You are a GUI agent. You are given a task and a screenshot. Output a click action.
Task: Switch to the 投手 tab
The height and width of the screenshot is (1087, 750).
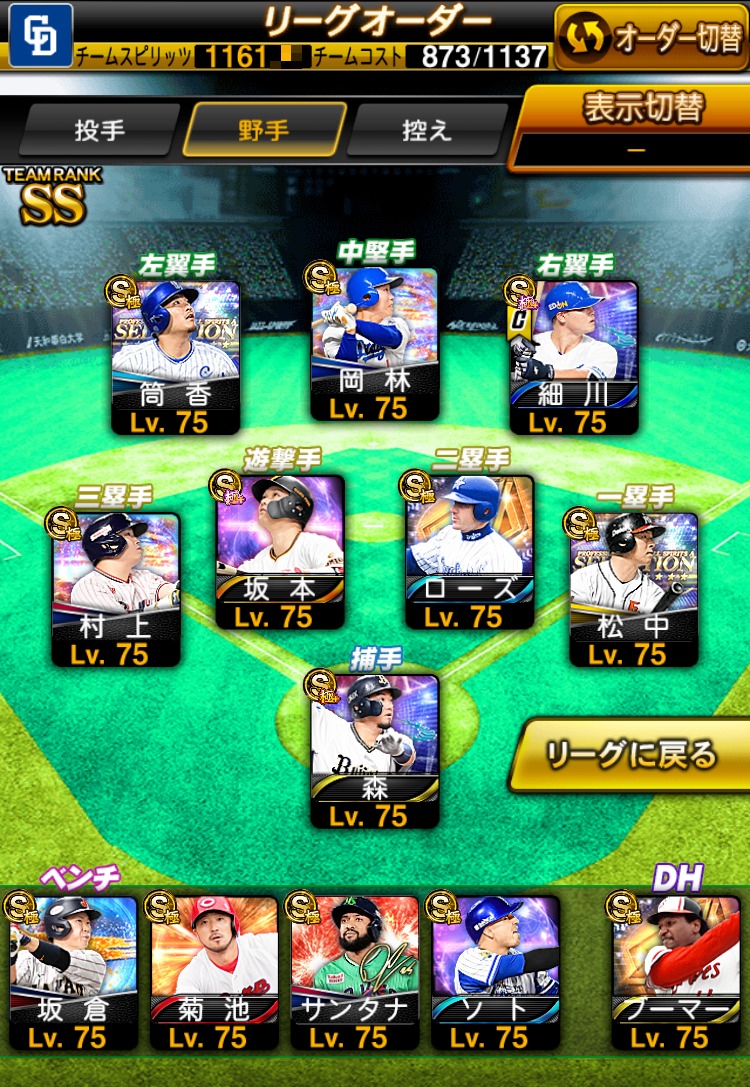click(x=99, y=130)
